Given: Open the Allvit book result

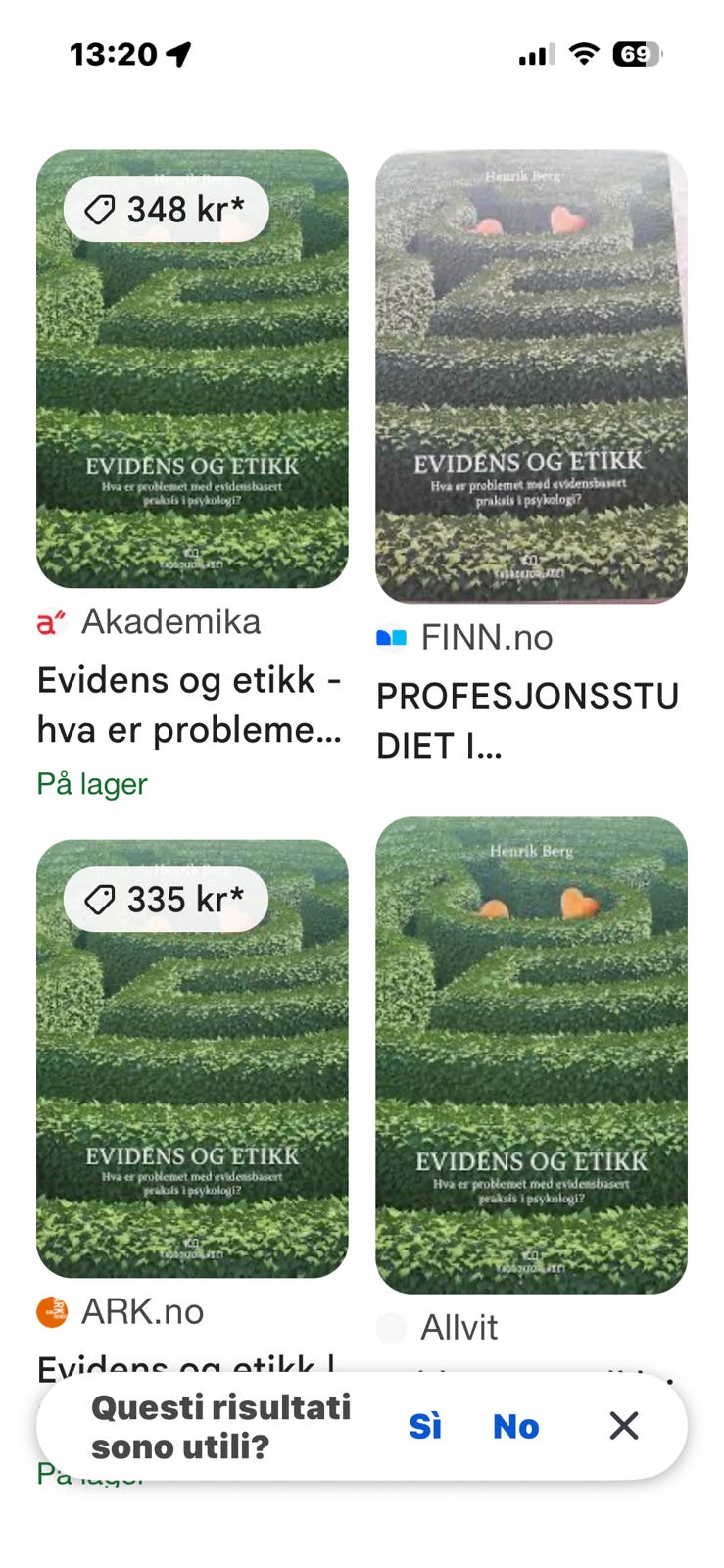Looking at the screenshot, I should tap(531, 1054).
